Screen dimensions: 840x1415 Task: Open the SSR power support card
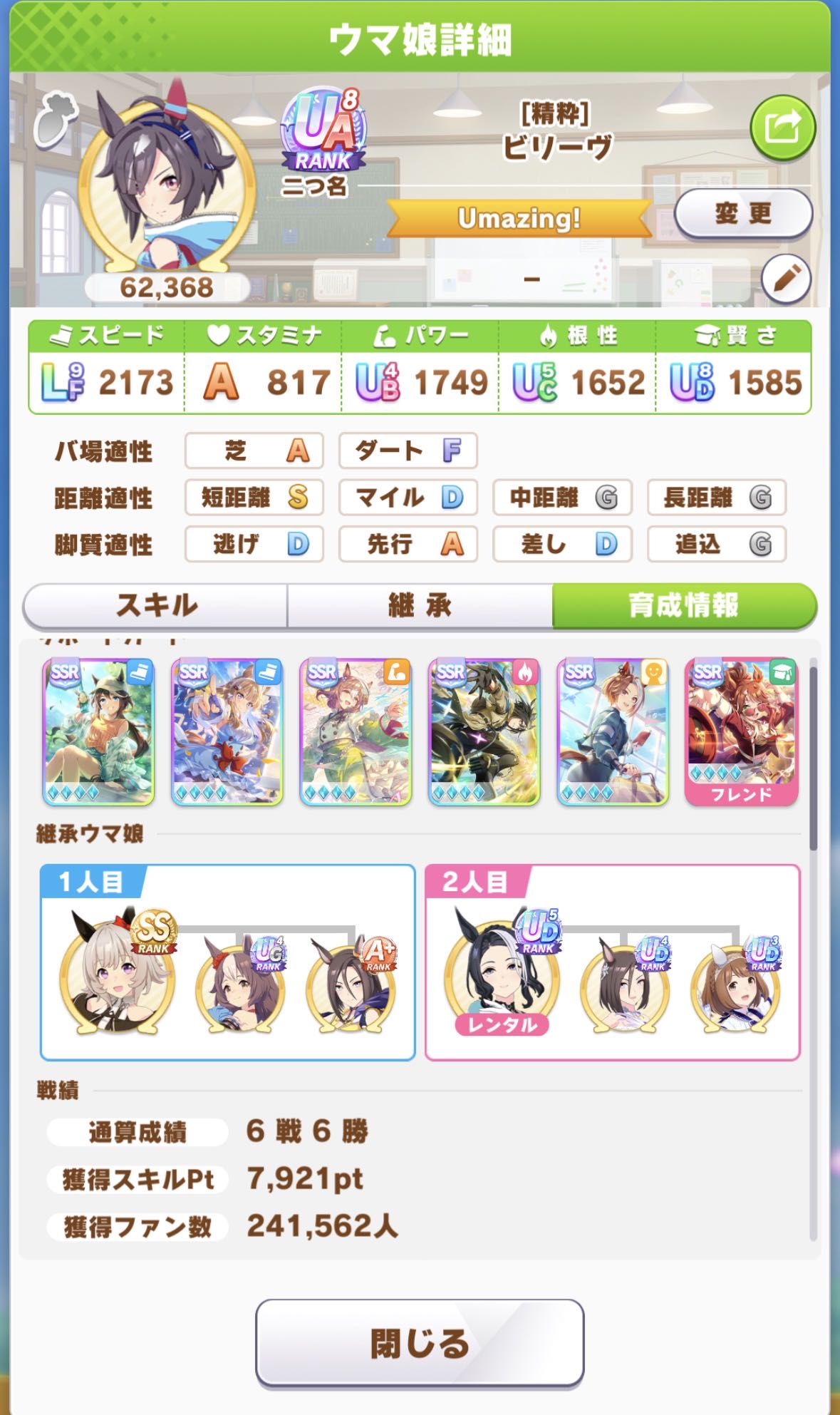tap(356, 732)
